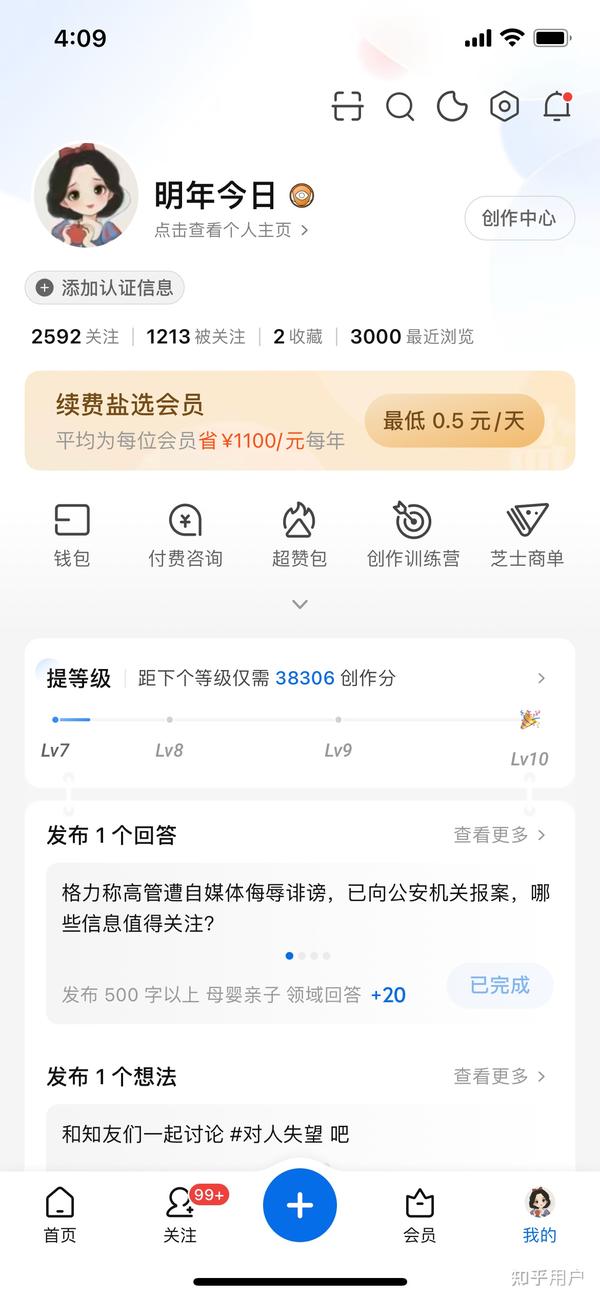Open settings hexagon icon

(505, 106)
